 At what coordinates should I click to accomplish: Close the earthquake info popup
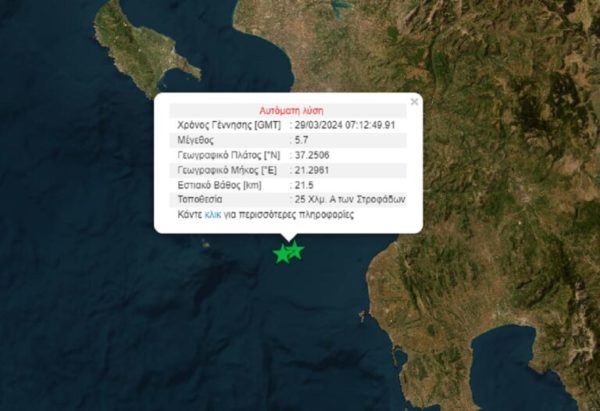414,101
